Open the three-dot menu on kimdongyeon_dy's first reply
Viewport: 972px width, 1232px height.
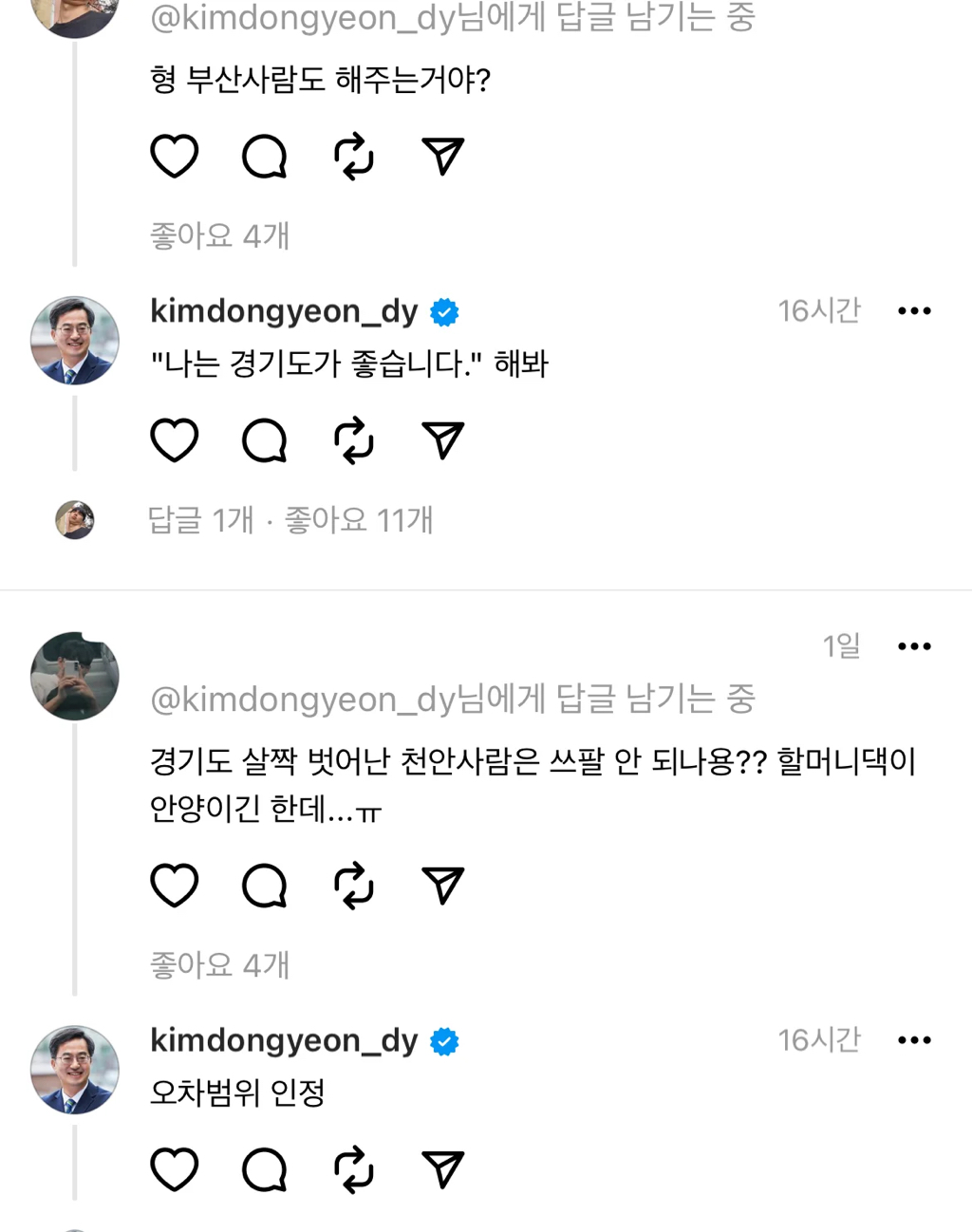914,310
